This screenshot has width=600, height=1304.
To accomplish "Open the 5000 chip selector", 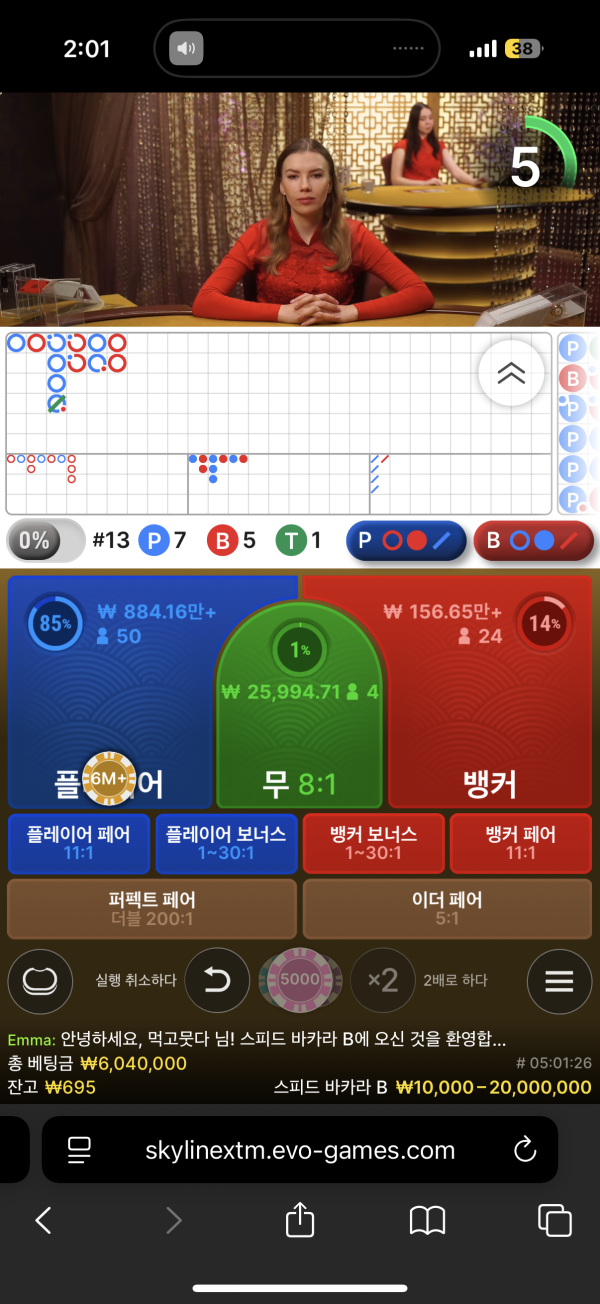I will pos(299,980).
